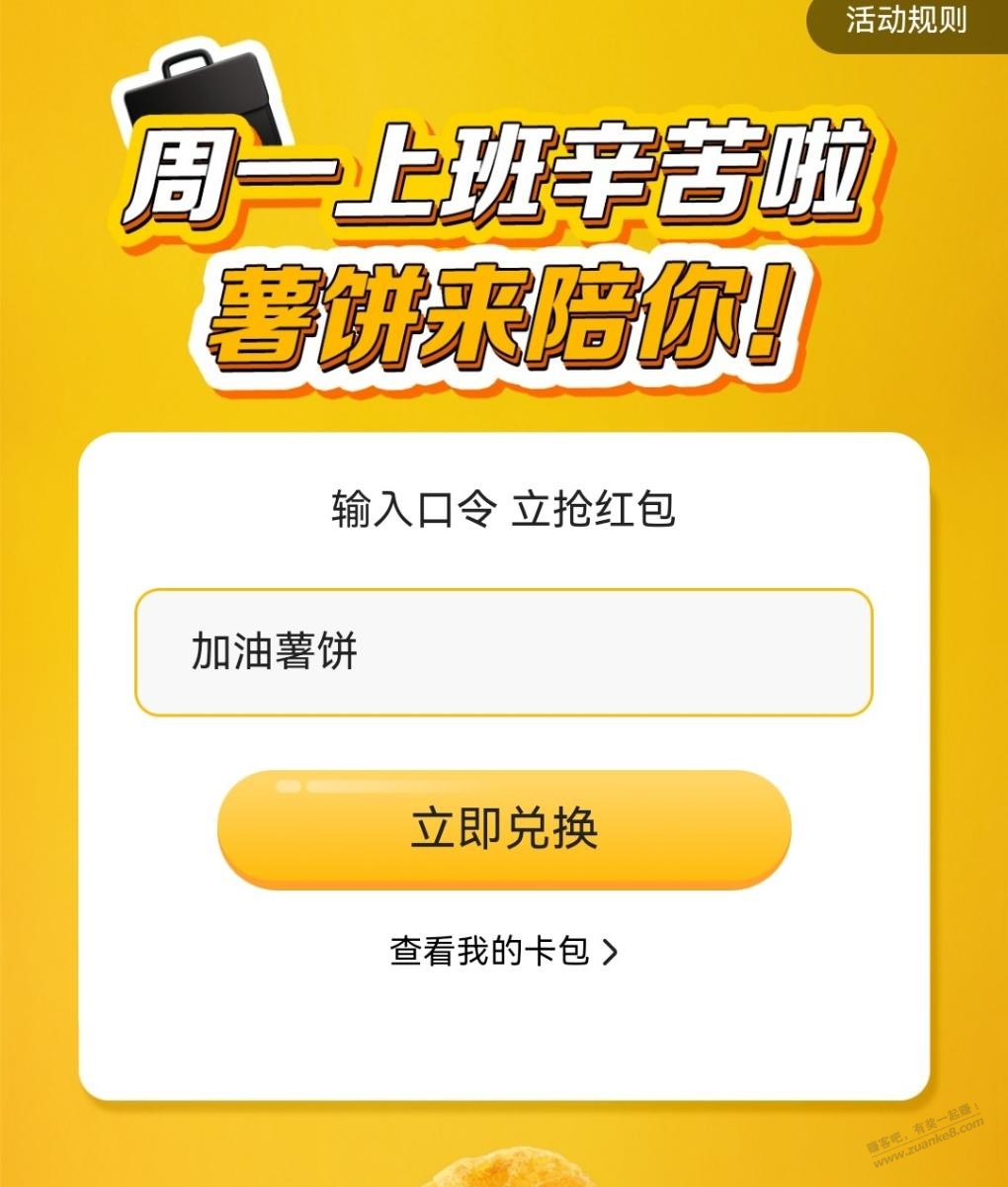Open the 活动规则 activity rules

click(906, 22)
